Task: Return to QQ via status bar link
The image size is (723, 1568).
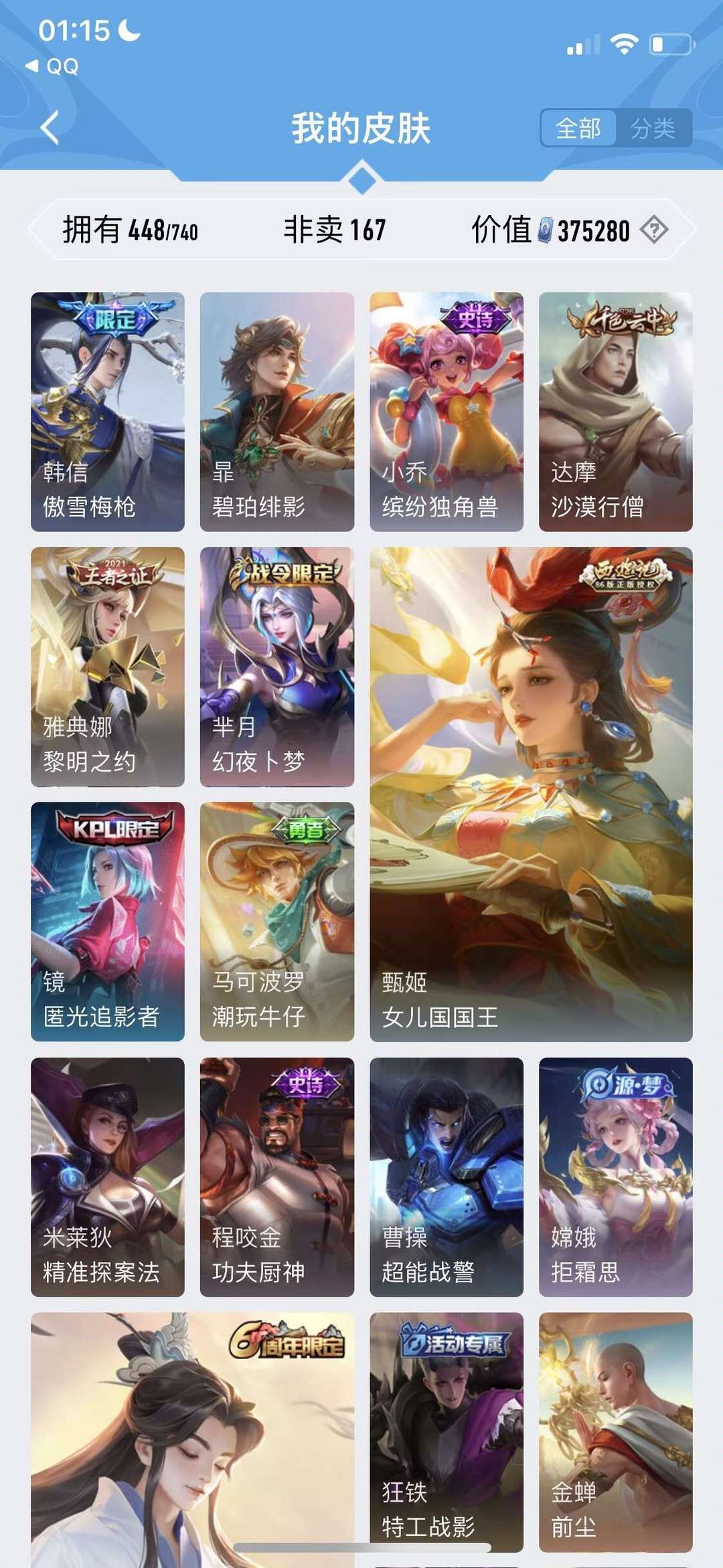Action: pos(52,66)
